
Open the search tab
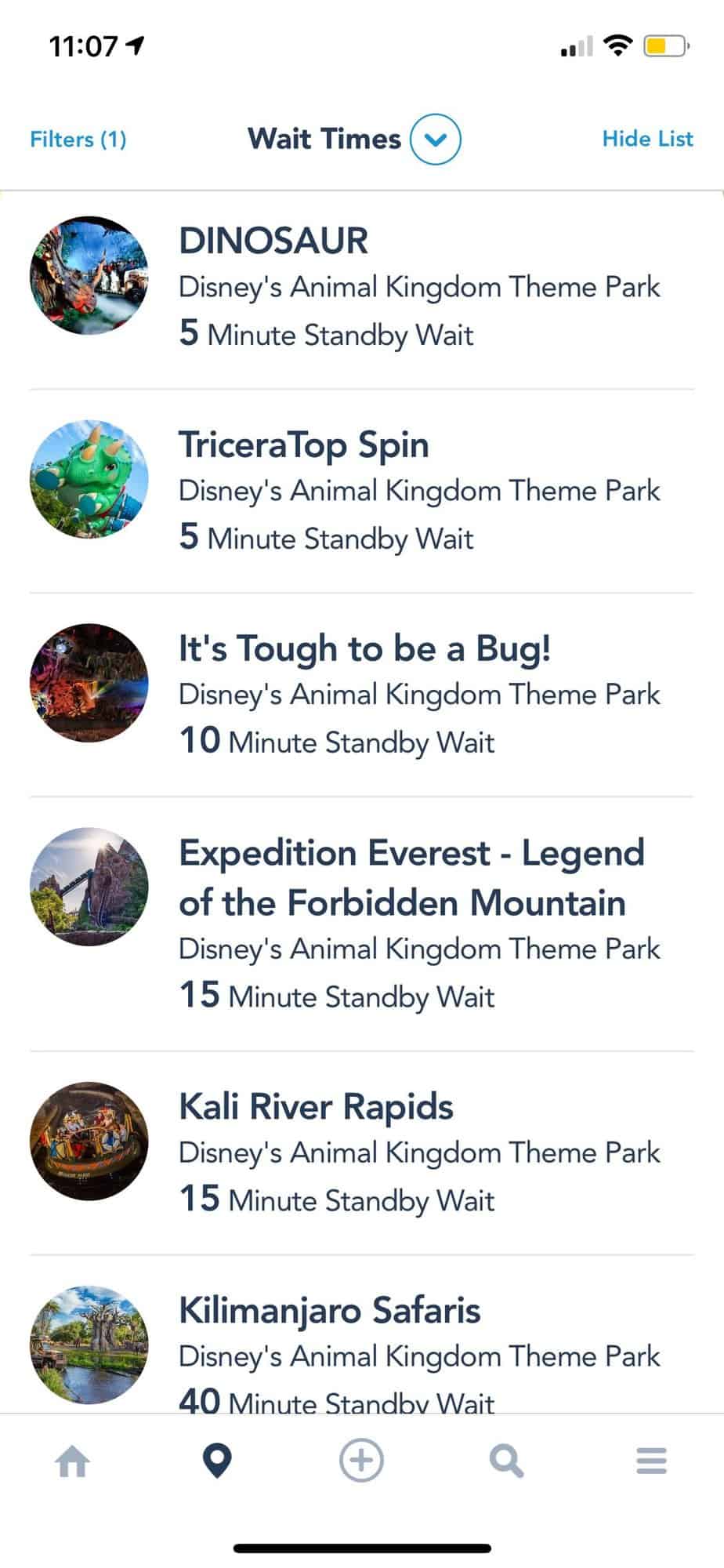tap(506, 1461)
